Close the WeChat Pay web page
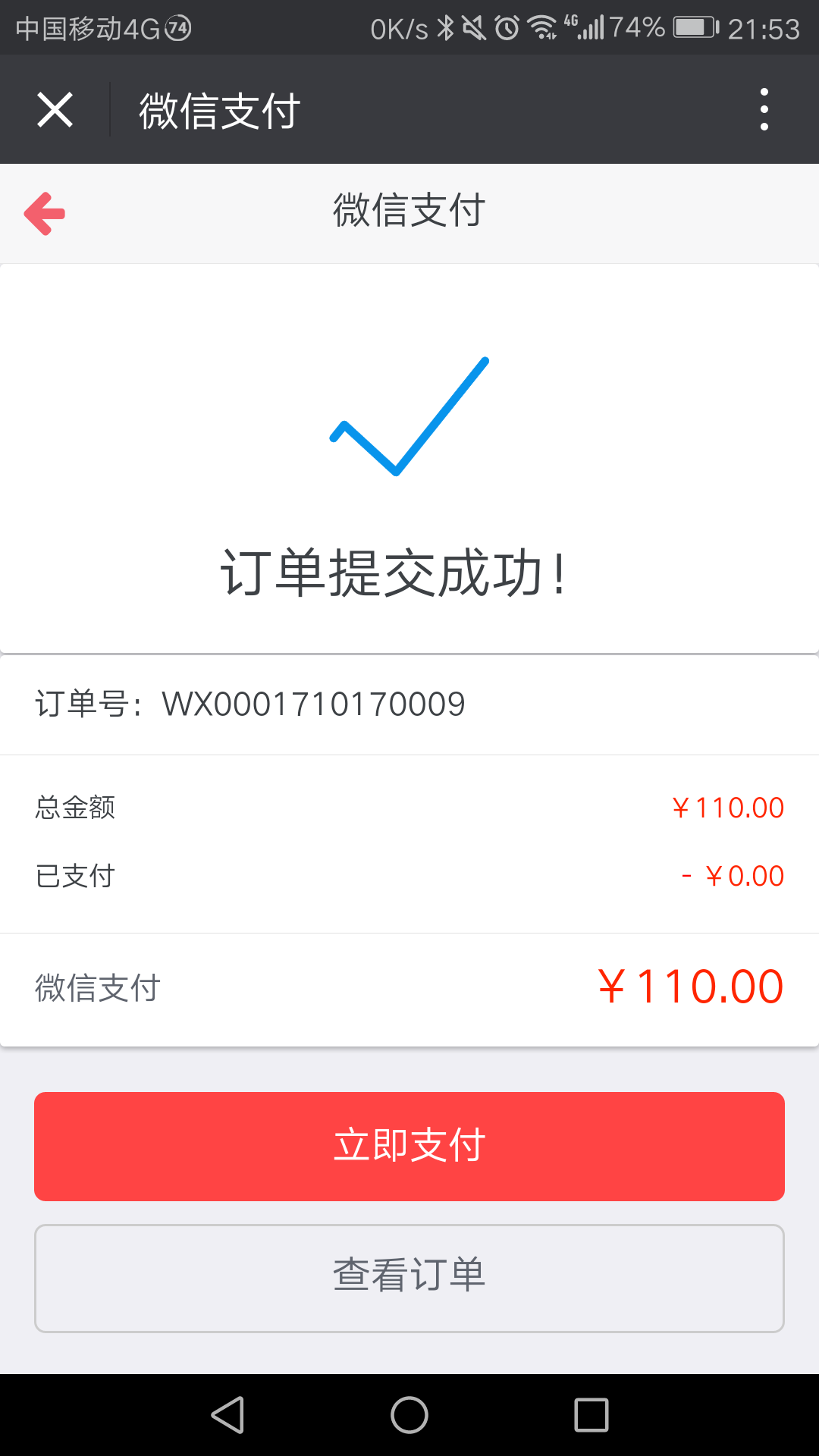The height and width of the screenshot is (1456, 819). [55, 110]
